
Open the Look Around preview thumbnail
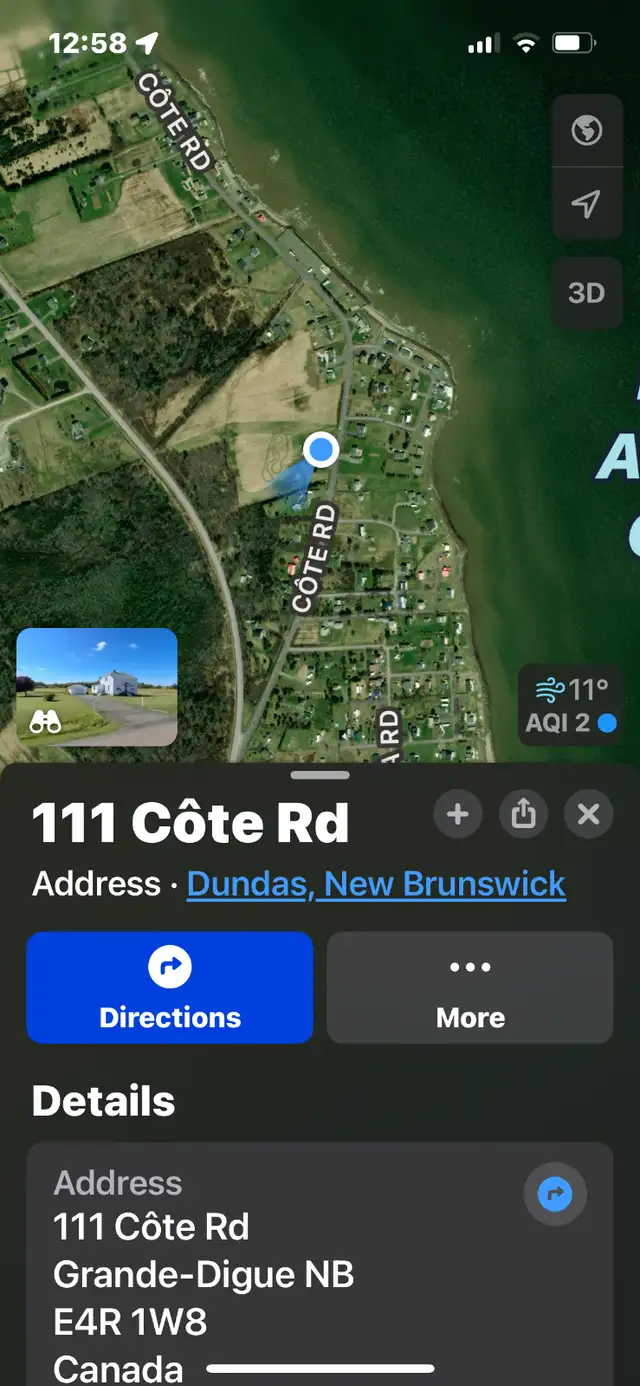coord(97,687)
